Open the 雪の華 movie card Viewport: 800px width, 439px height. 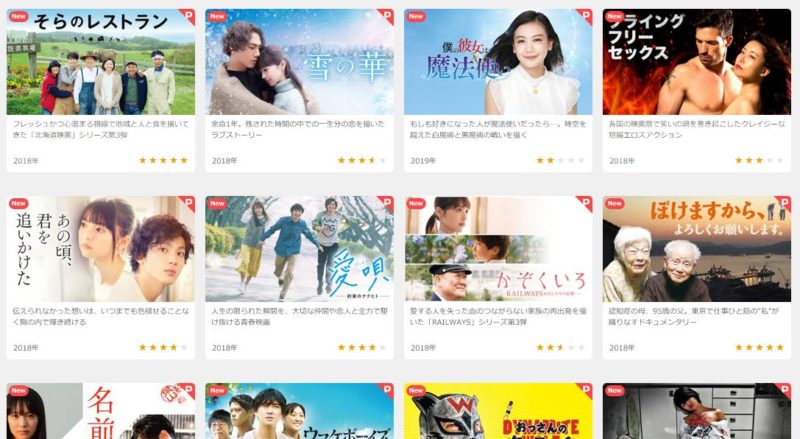299,63
